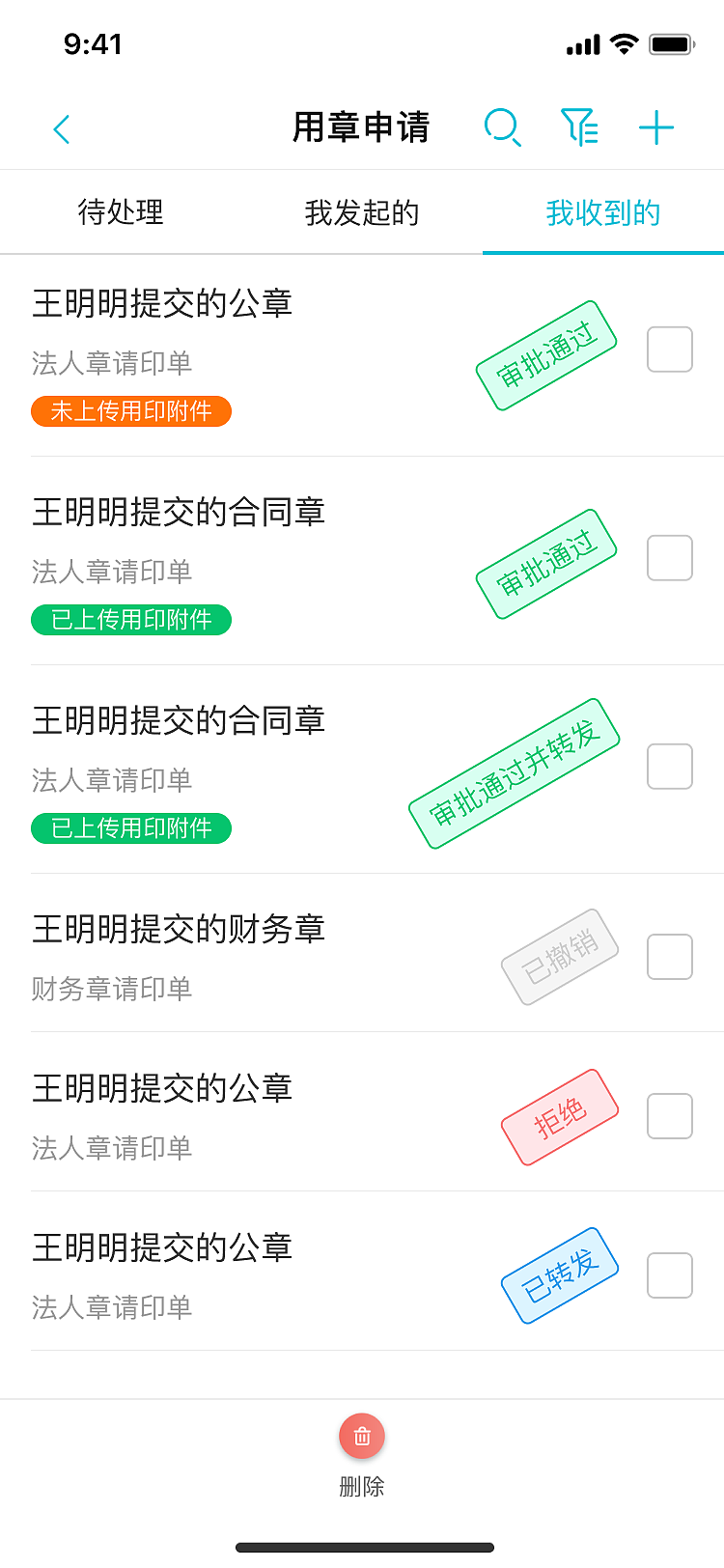The width and height of the screenshot is (724, 1568).
Task: Tap the 已上传用印附件 green label
Action: pos(130,620)
